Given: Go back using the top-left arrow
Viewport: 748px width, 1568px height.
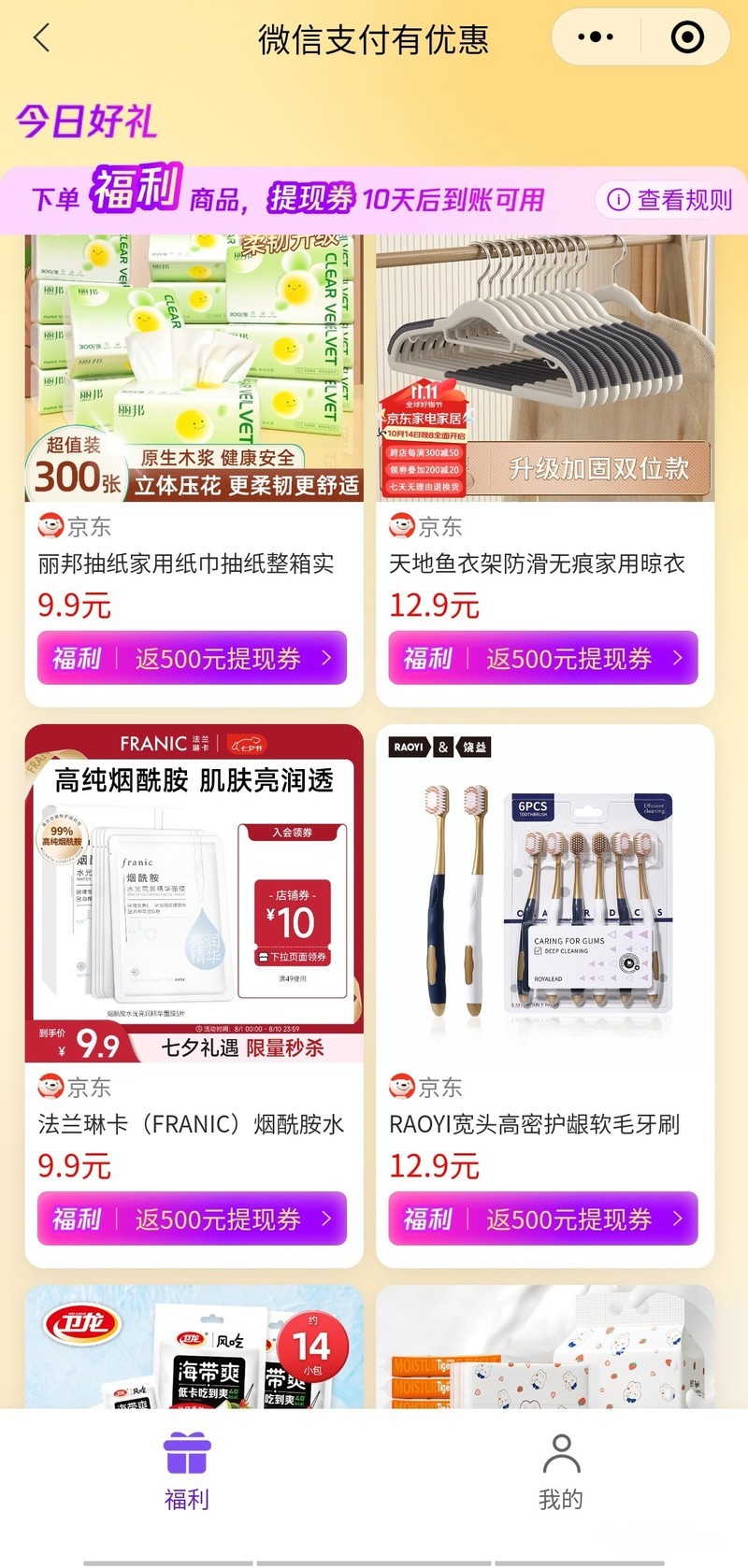Looking at the screenshot, I should click(41, 38).
